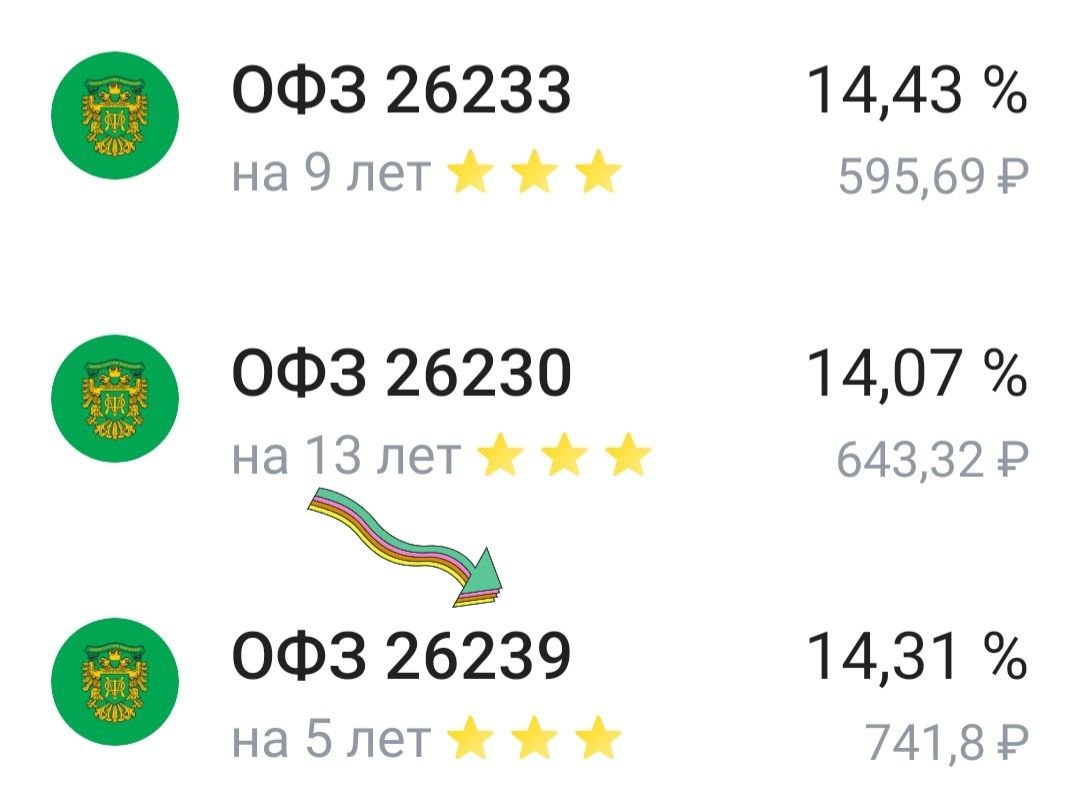The image size is (1080, 810).
Task: Open the ОФЗ 26233 bond
Action: [401, 93]
